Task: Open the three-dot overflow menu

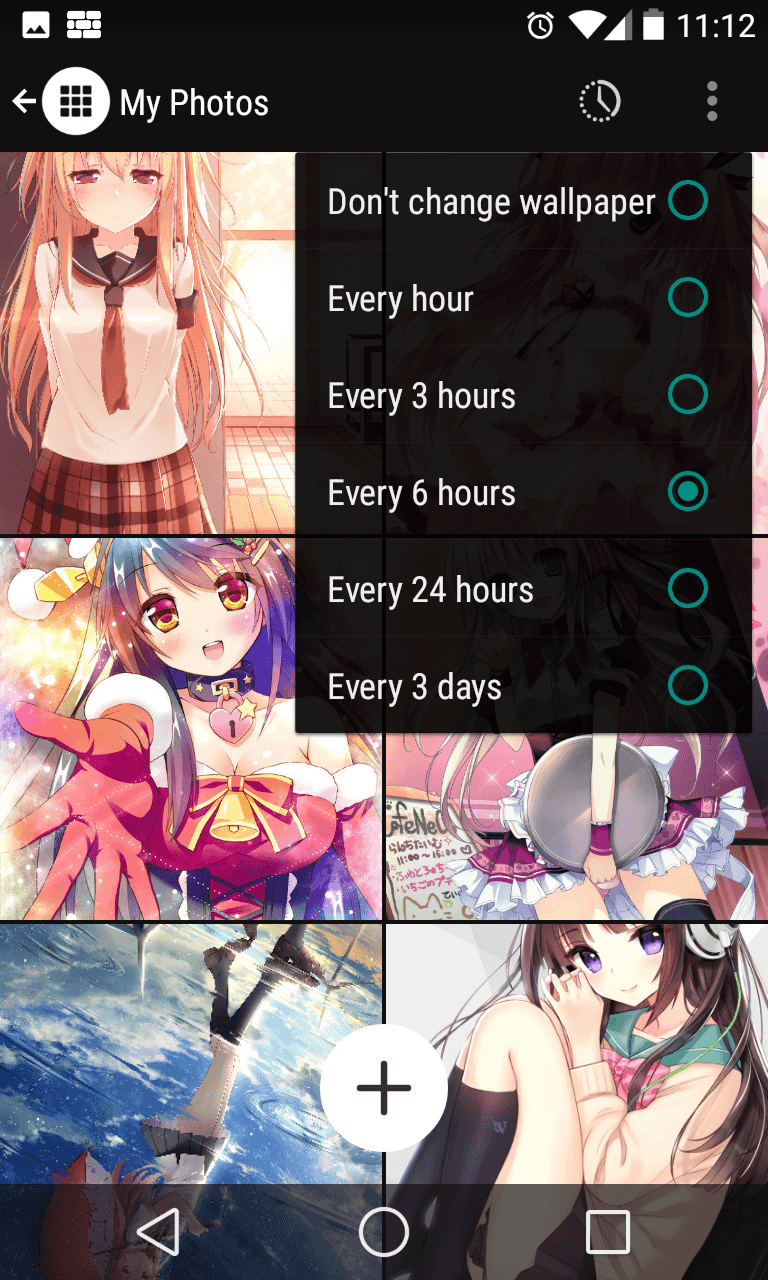Action: [712, 102]
